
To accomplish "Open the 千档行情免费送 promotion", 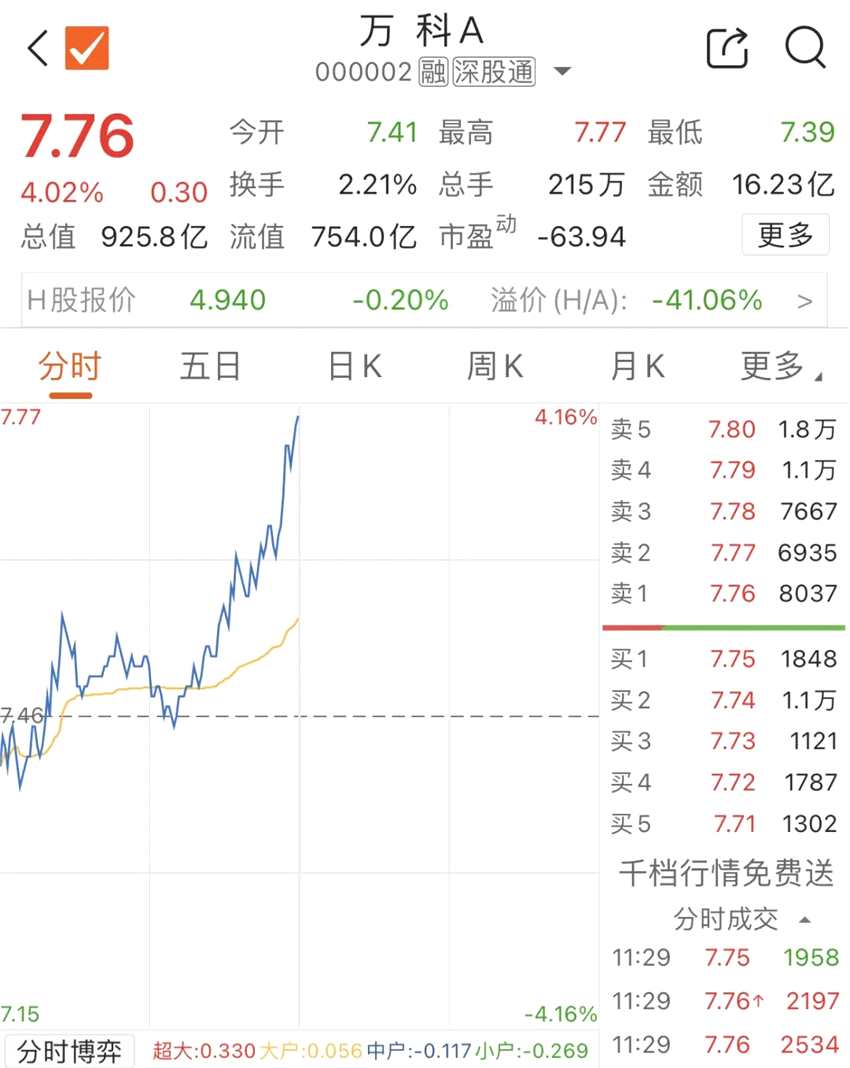I will pyautogui.click(x=726, y=873).
